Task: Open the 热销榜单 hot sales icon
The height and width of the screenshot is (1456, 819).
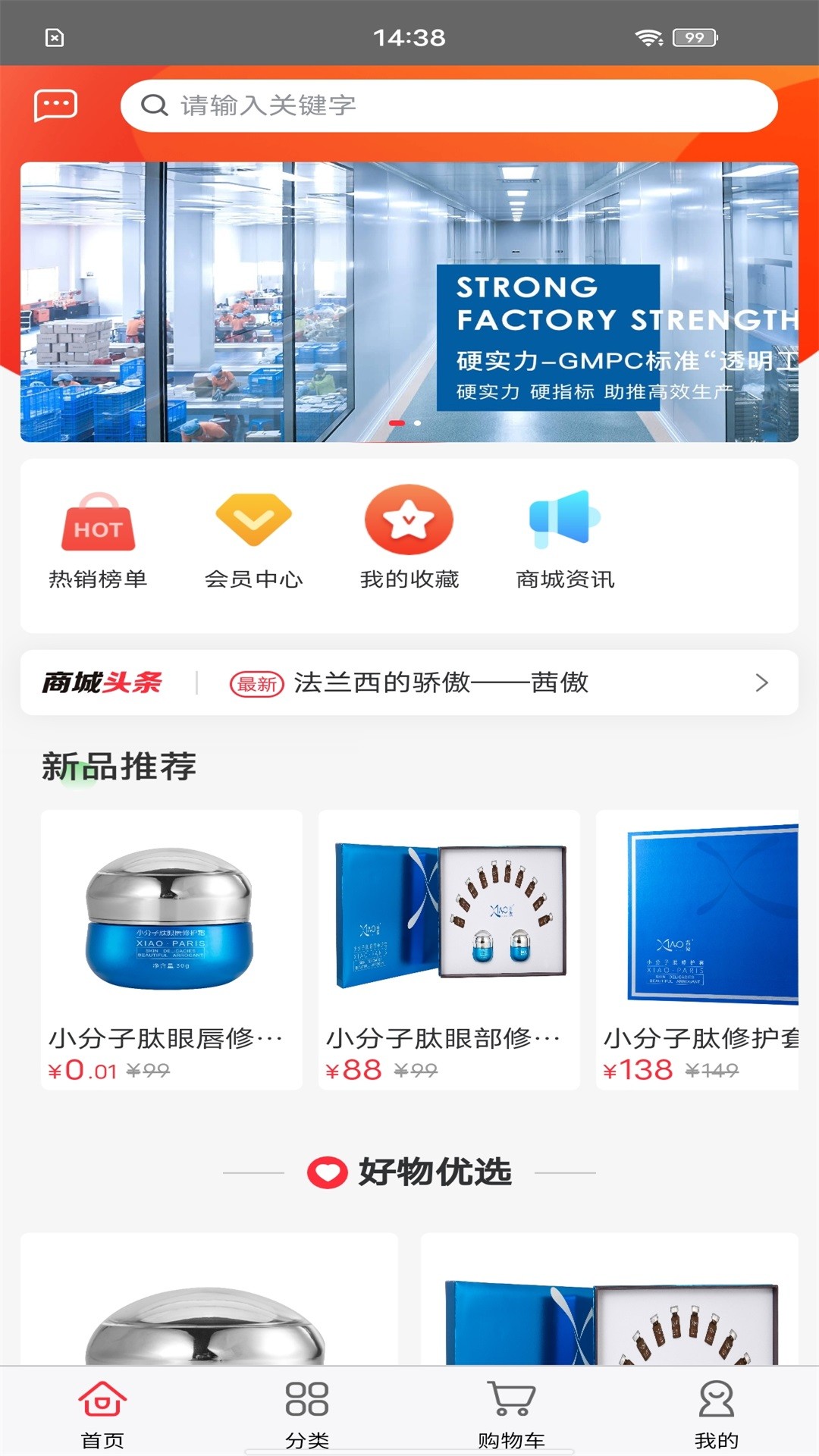Action: click(x=99, y=523)
